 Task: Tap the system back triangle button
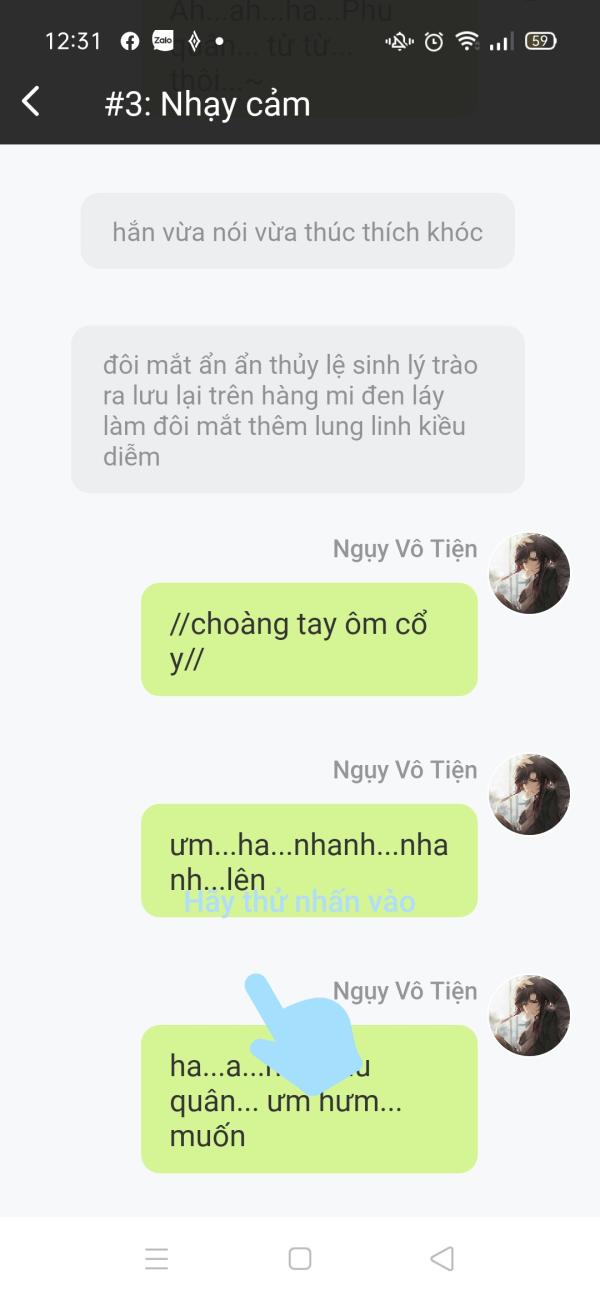point(442,1258)
